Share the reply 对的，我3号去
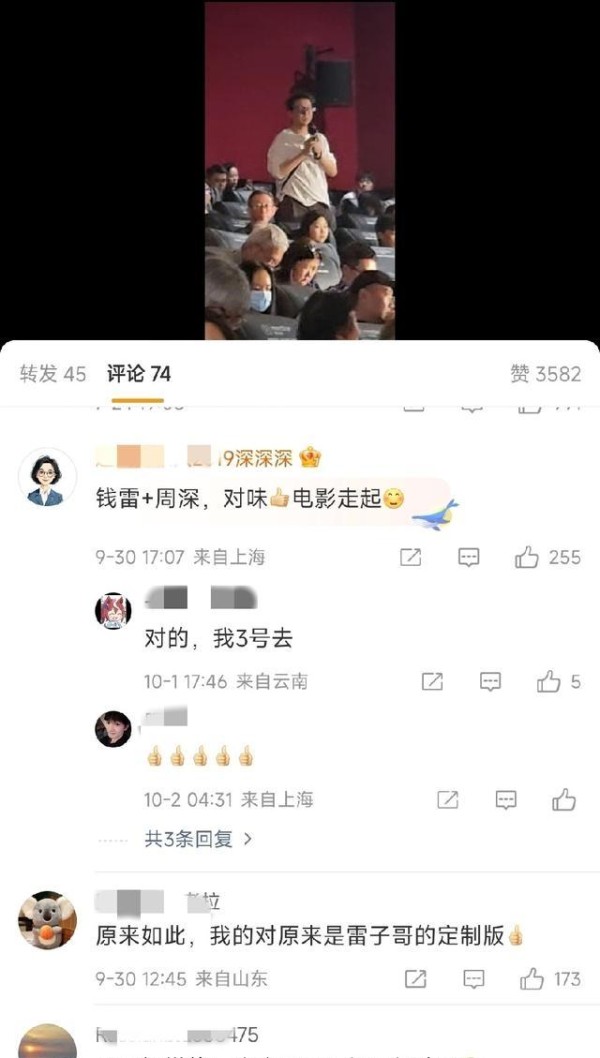Image resolution: width=600 pixels, height=1058 pixels. (432, 682)
